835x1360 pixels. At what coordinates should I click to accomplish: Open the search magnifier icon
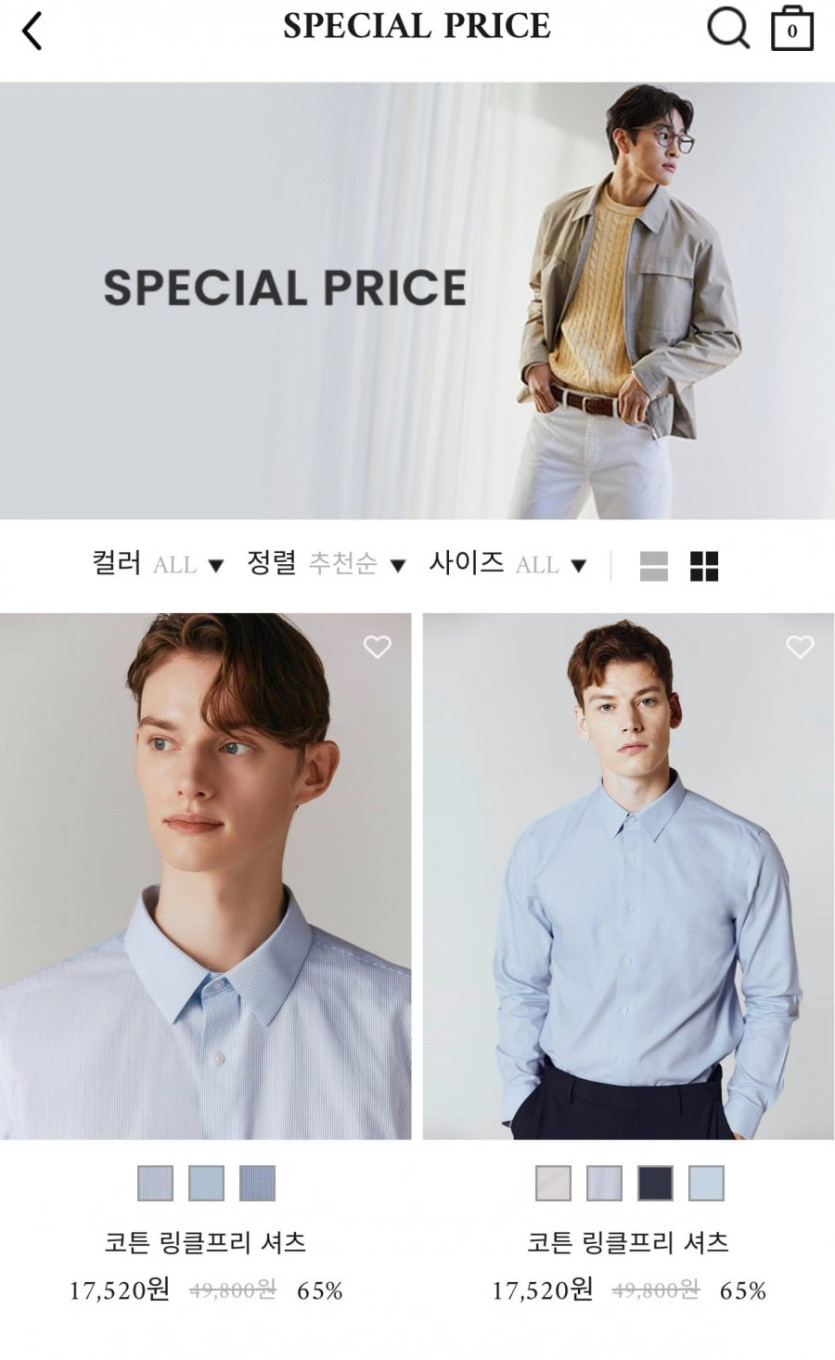coord(728,28)
